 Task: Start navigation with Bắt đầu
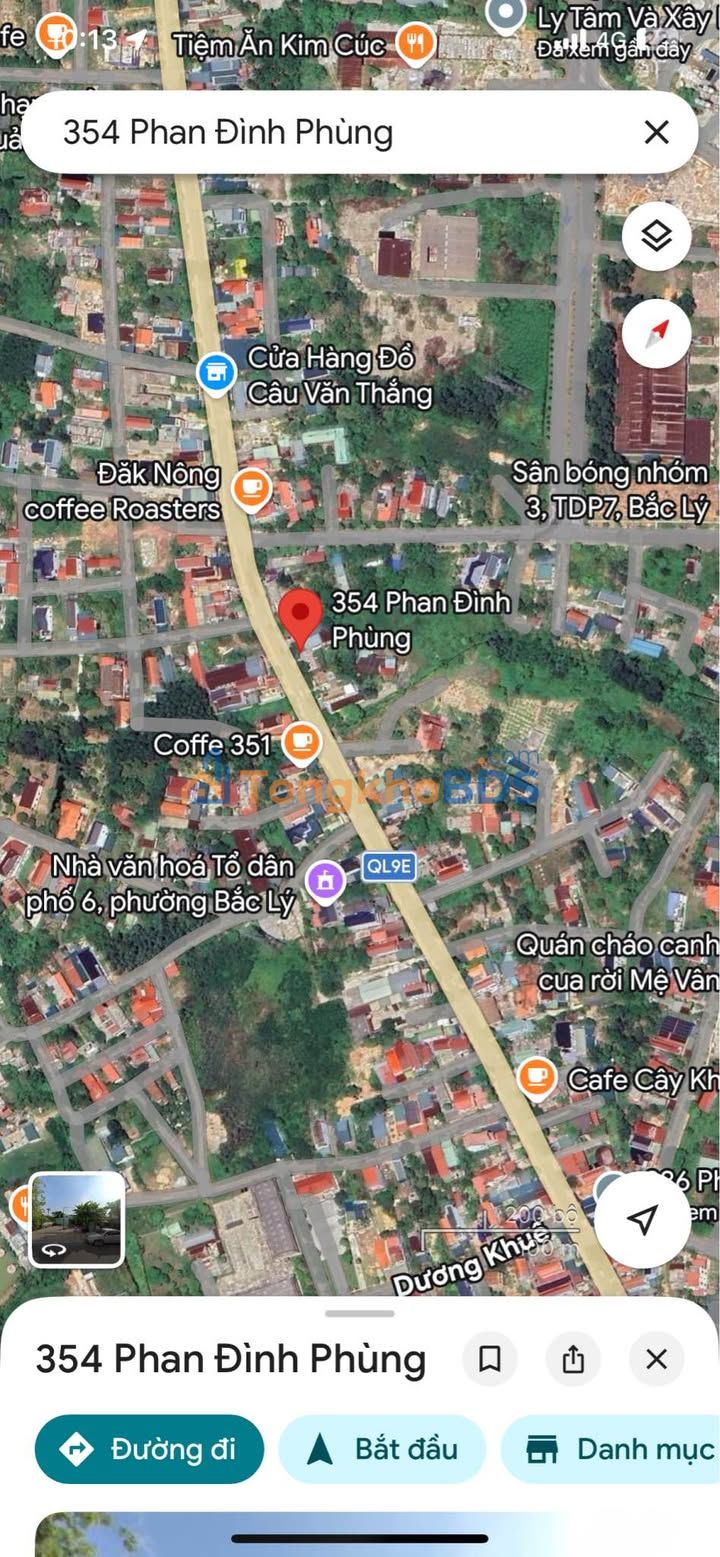(x=382, y=1449)
